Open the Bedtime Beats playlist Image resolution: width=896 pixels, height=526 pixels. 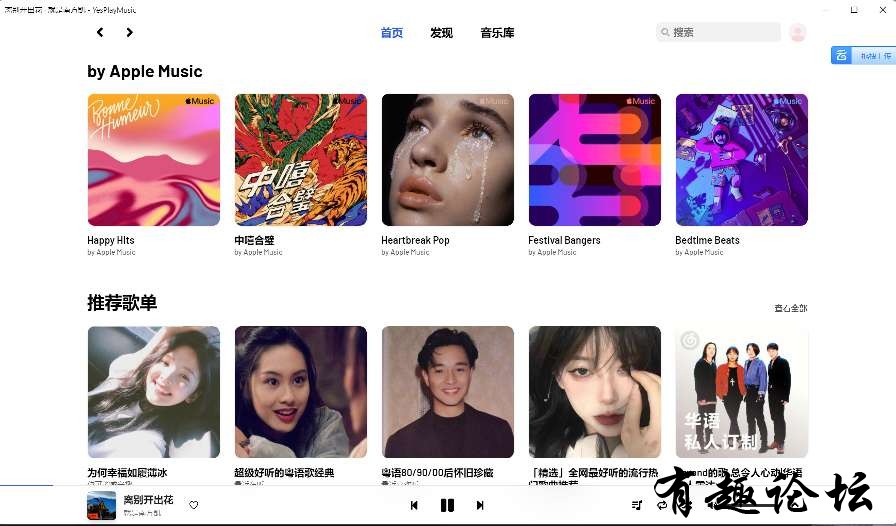[741, 160]
